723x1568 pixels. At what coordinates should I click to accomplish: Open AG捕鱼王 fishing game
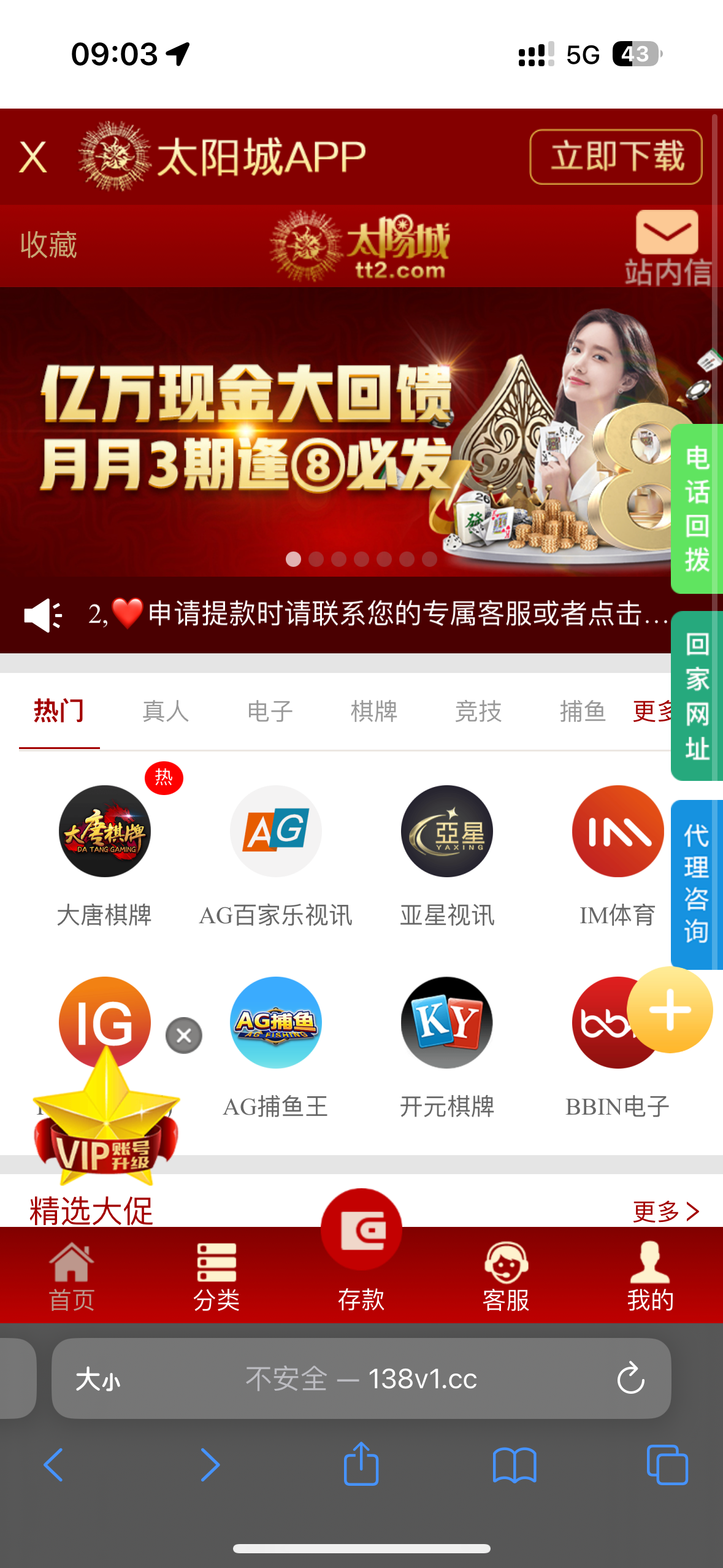pyautogui.click(x=275, y=1023)
